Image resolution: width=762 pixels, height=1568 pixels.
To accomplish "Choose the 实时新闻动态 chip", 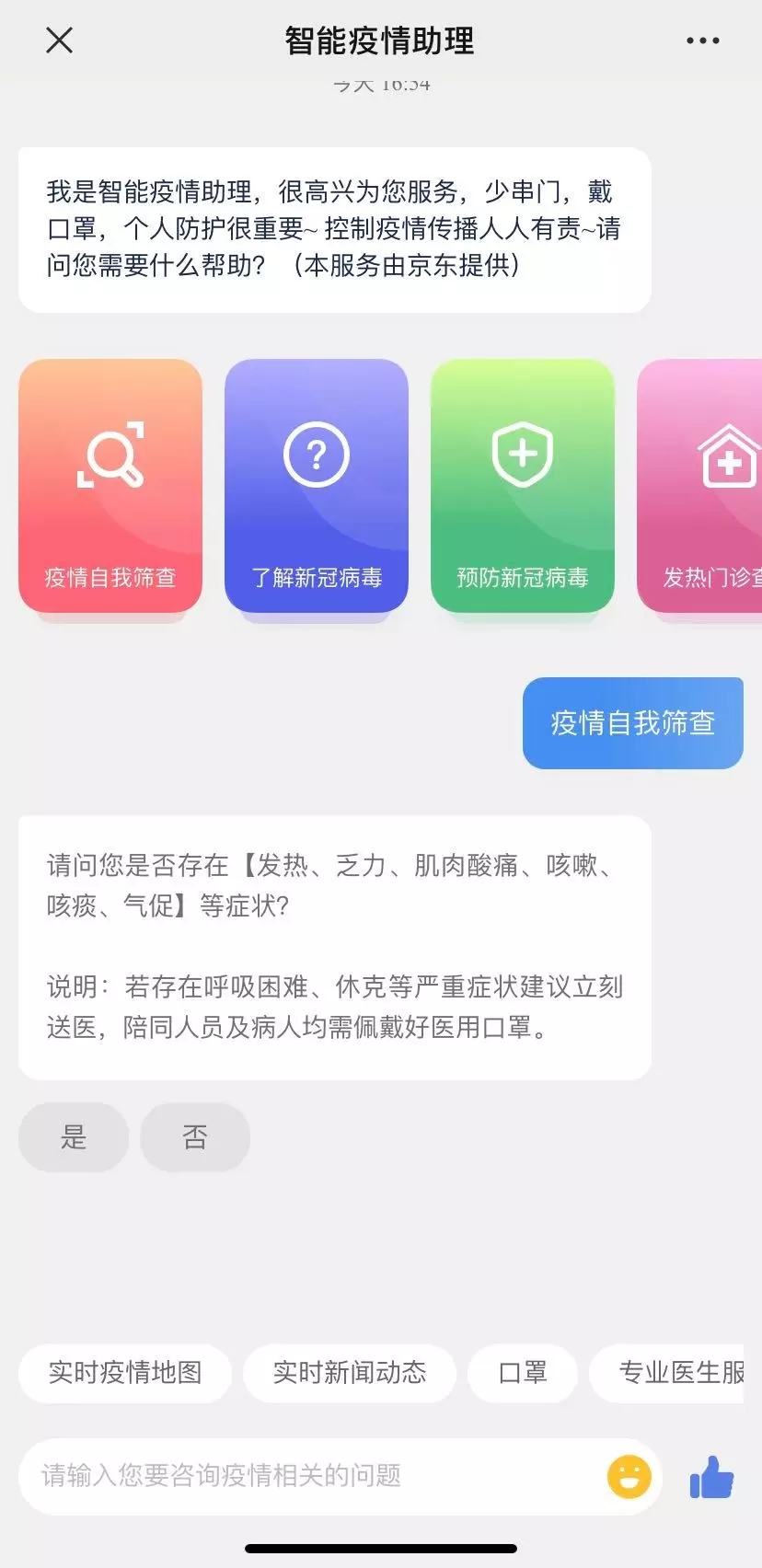I will [x=350, y=1373].
